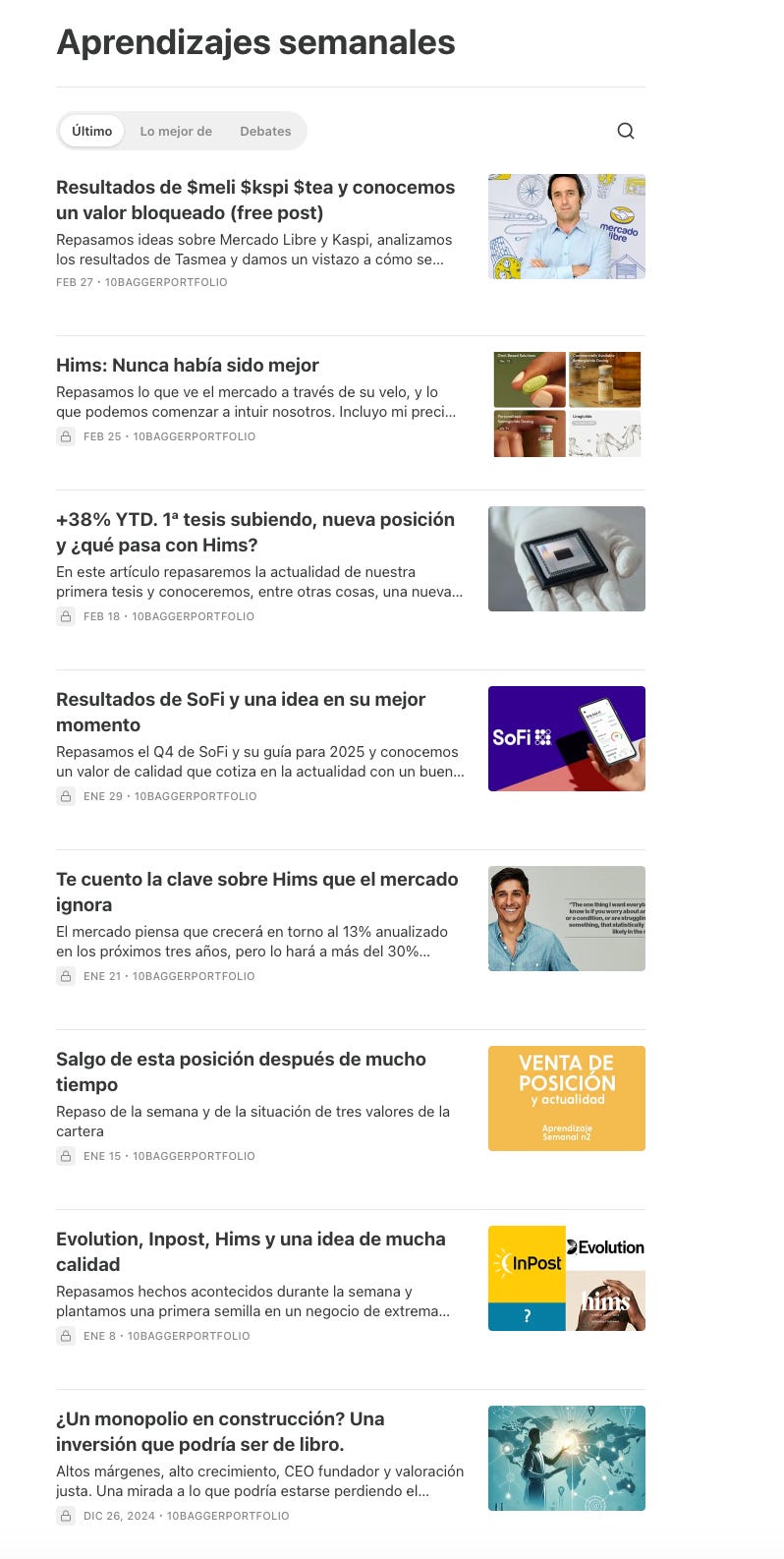Open 'Evolution, Inpost, Hims y una idea' article
This screenshot has height=1559, width=784.
(251, 1251)
